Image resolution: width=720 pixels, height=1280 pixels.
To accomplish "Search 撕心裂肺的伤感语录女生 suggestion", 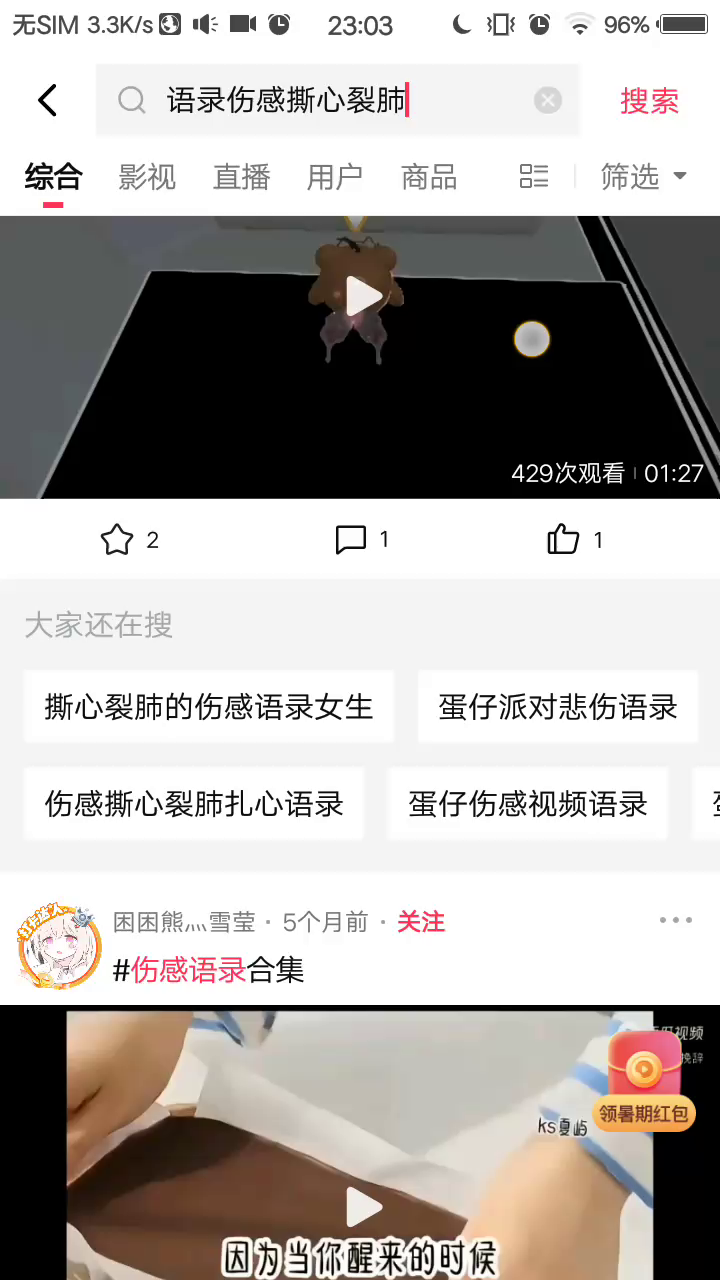I will click(209, 707).
